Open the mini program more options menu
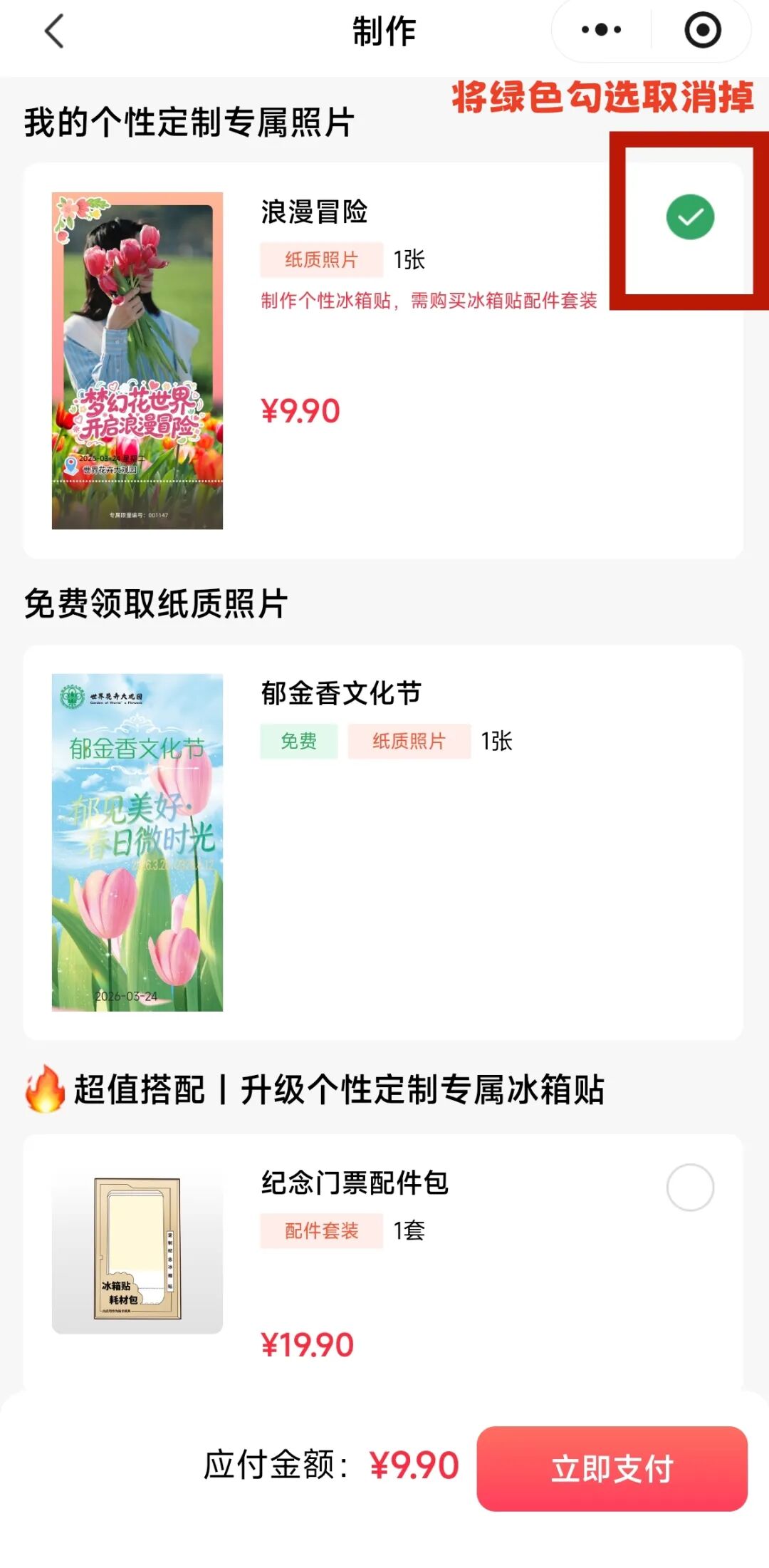This screenshot has width=769, height=1568. pyautogui.click(x=601, y=30)
